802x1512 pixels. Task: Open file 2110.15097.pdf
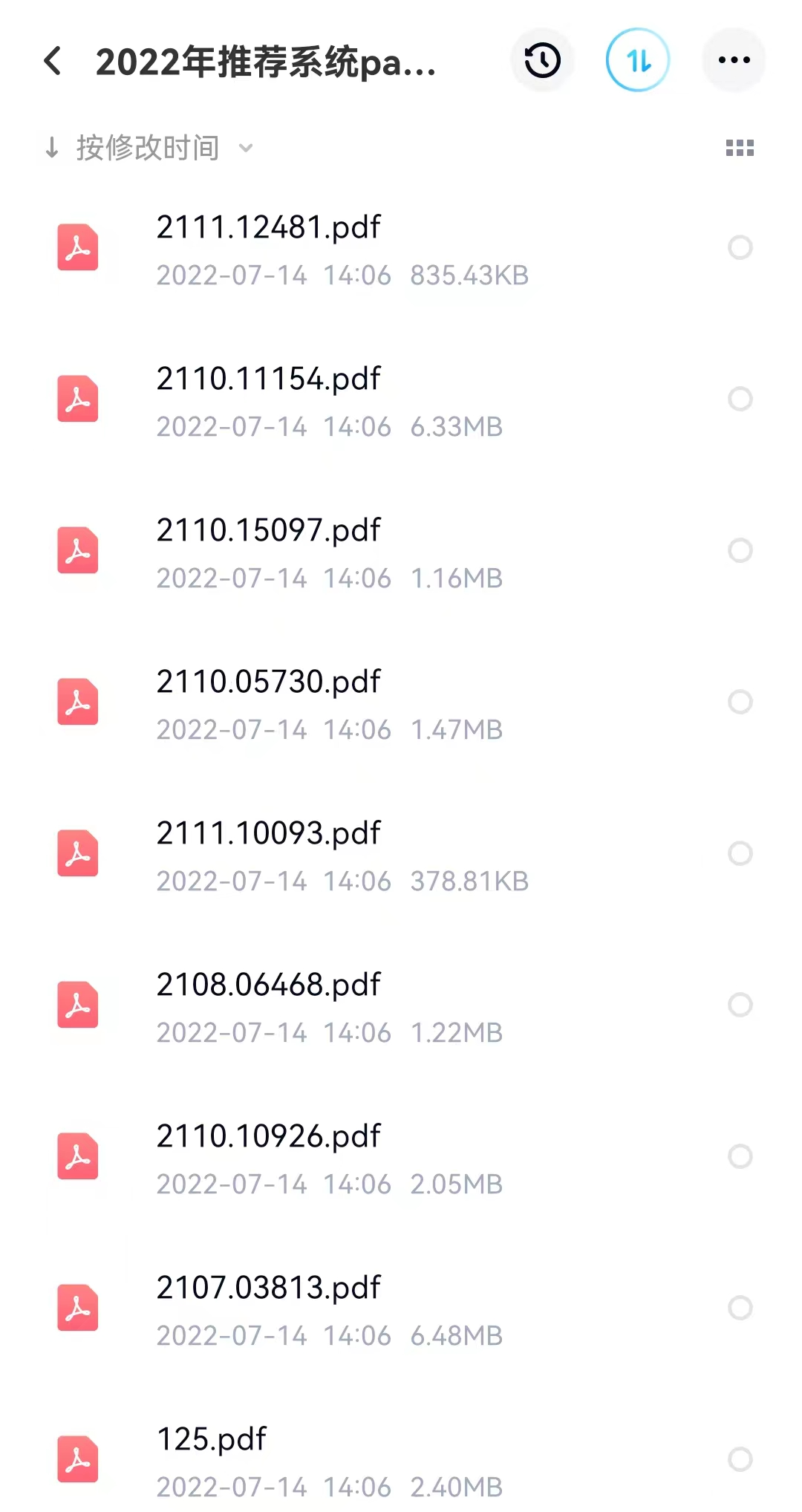click(x=268, y=531)
